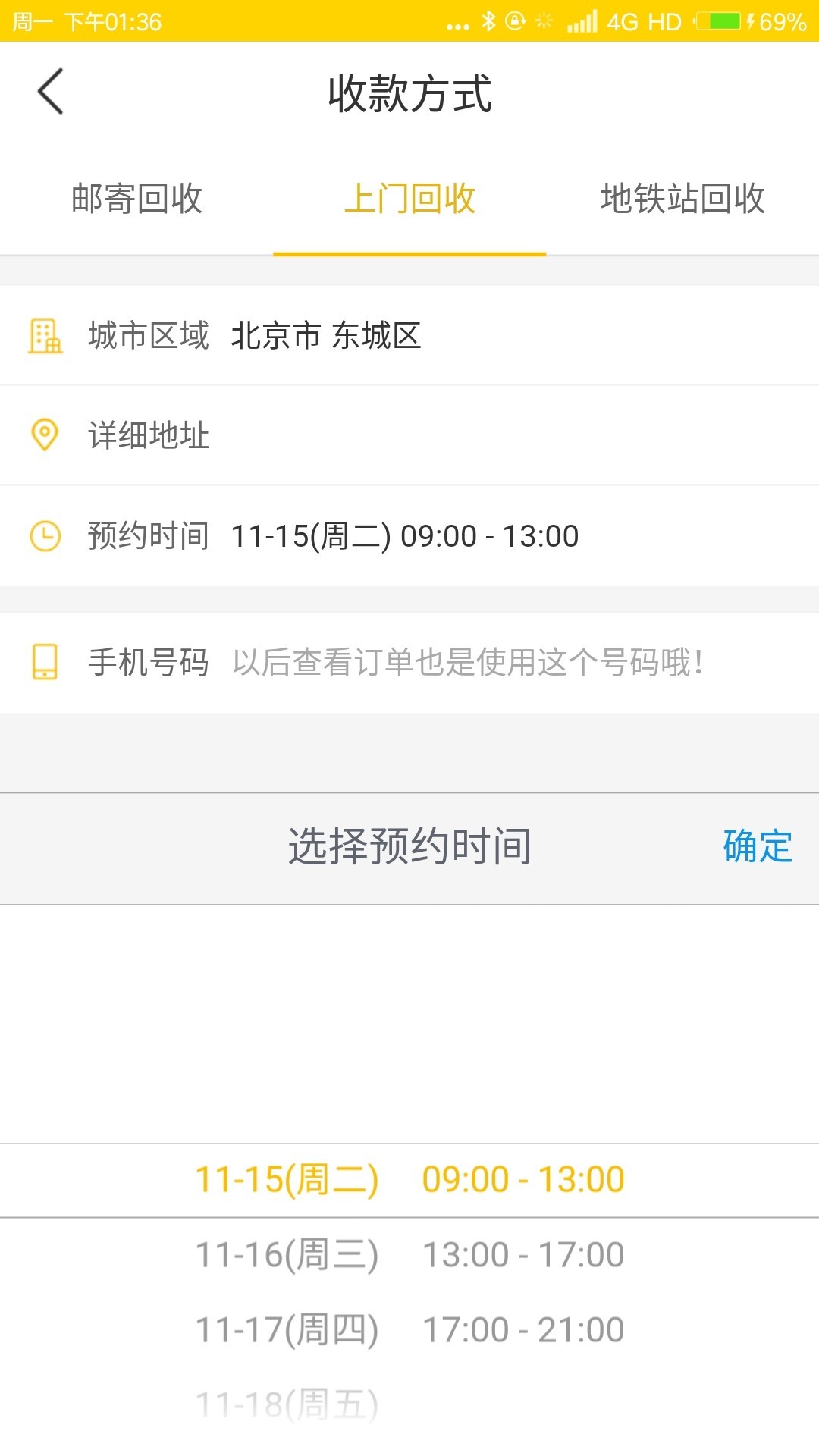Click the 选择预约时间 header text
The height and width of the screenshot is (1456, 819).
[409, 846]
